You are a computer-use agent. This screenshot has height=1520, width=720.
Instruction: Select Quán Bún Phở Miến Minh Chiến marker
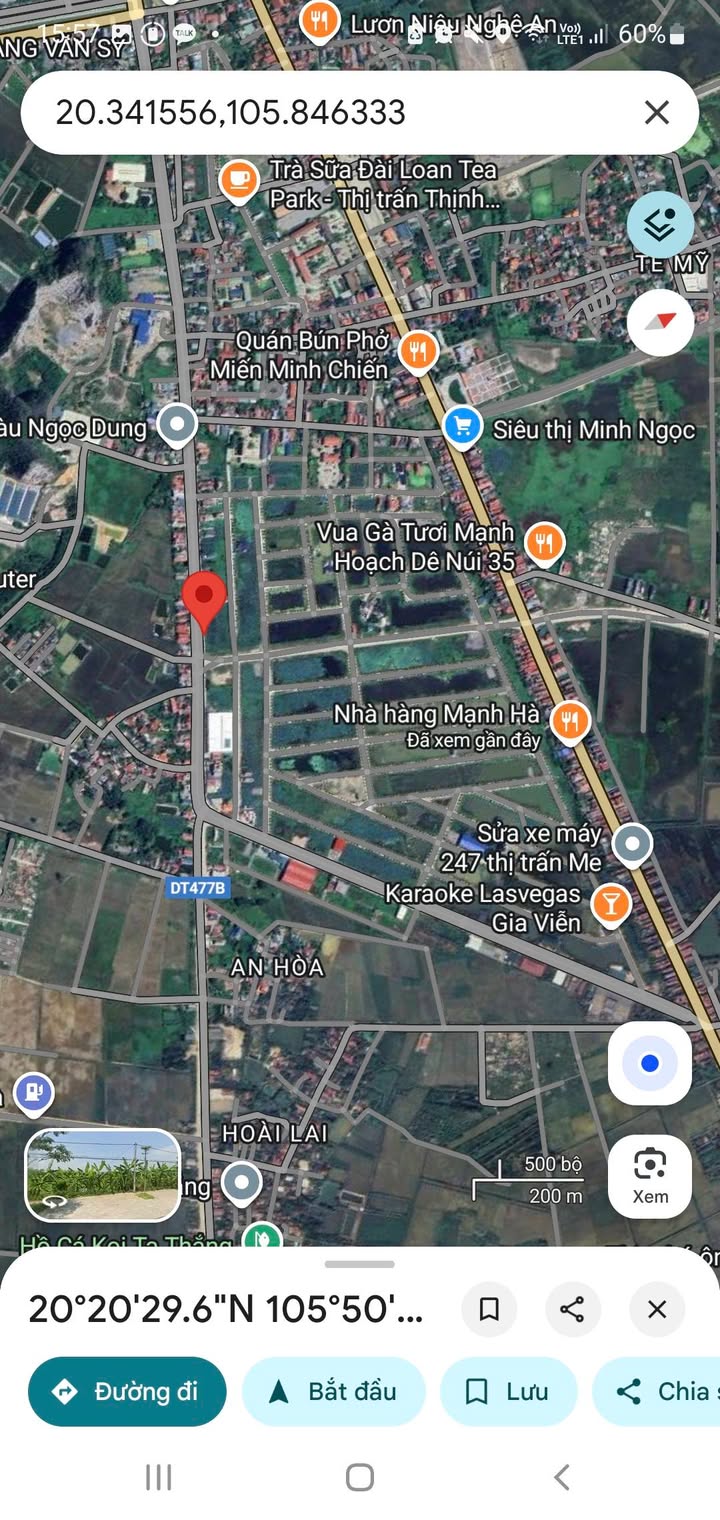[418, 352]
